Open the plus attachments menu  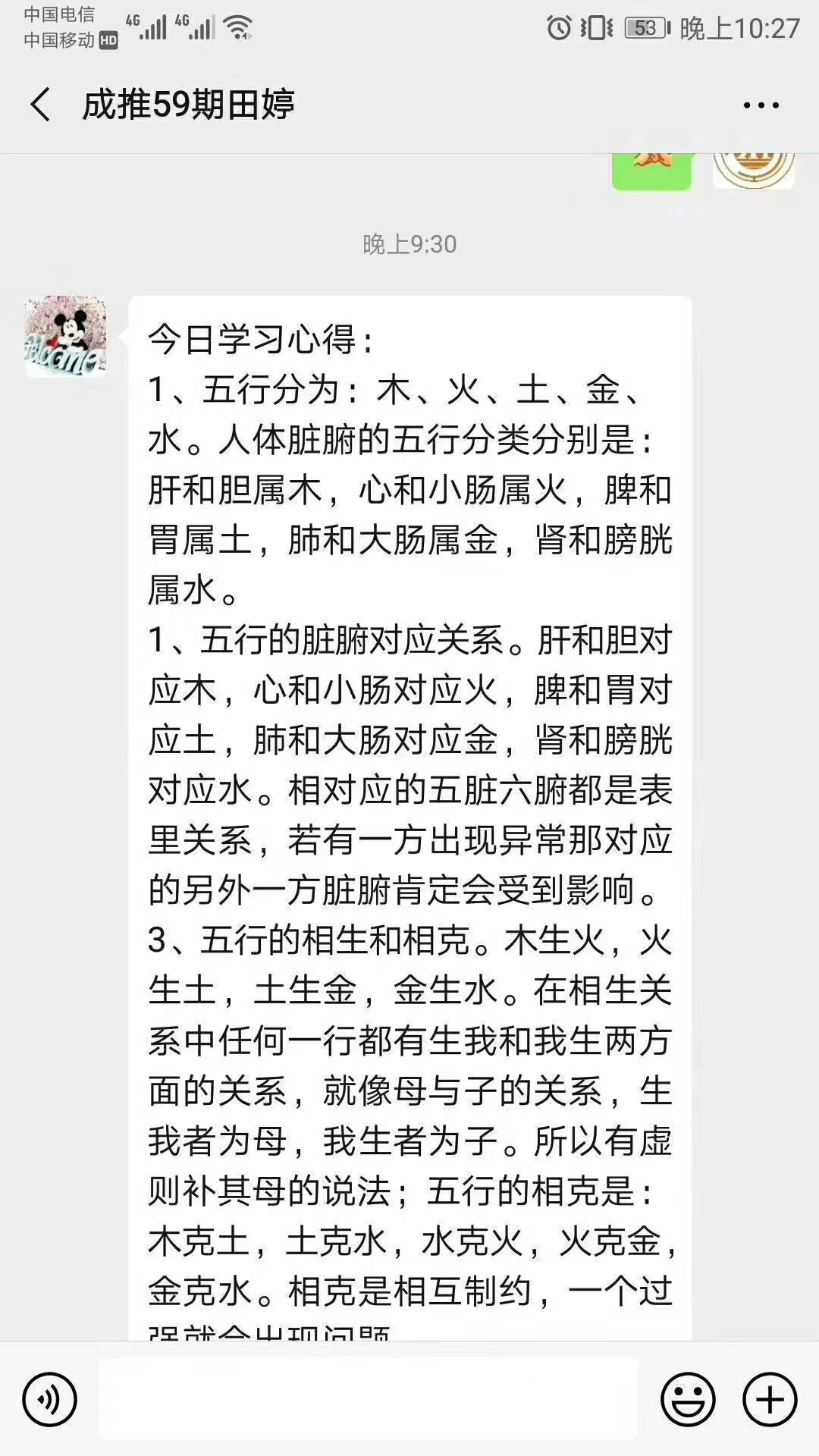[770, 1399]
